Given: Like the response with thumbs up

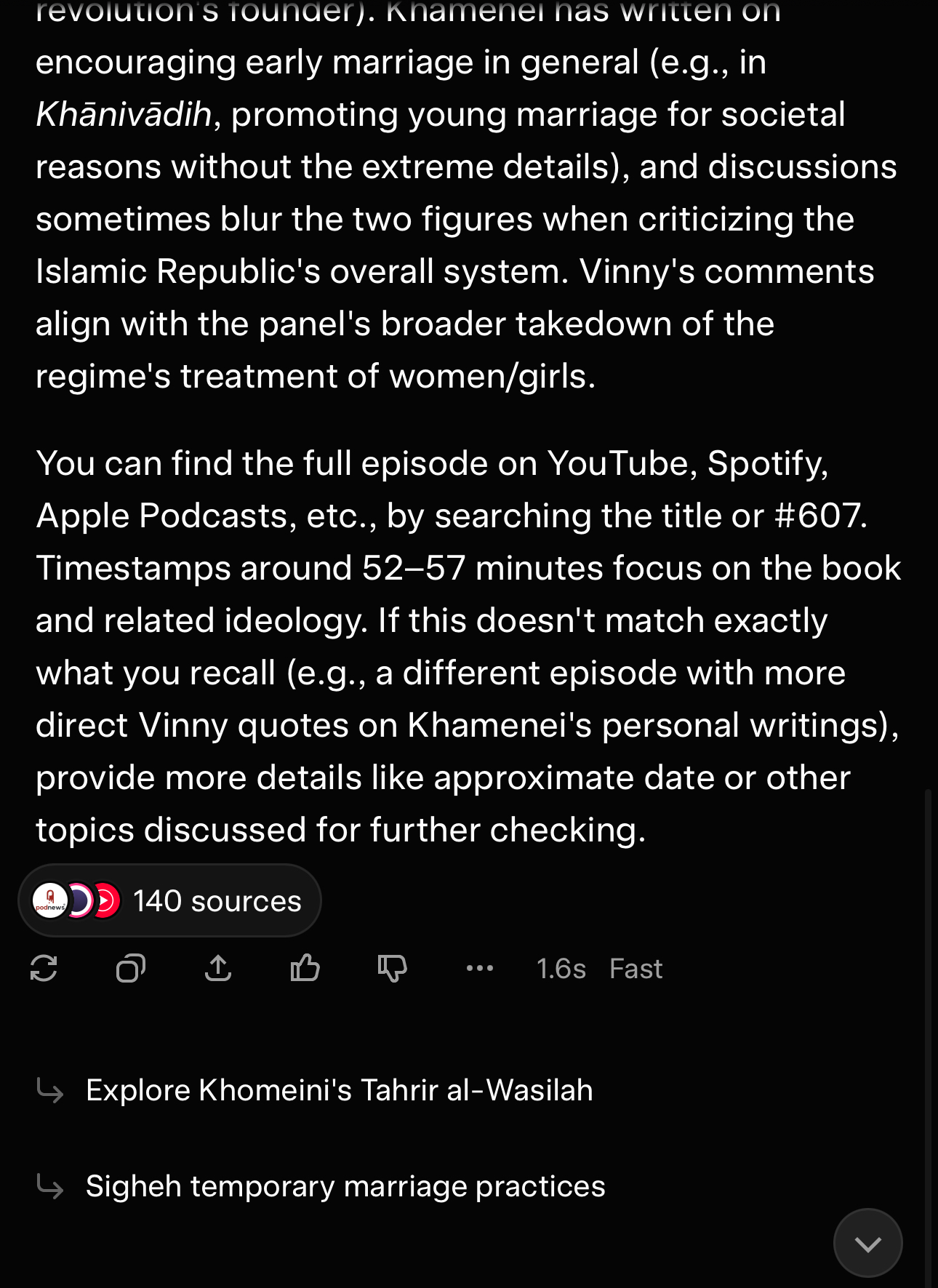Looking at the screenshot, I should coord(305,969).
